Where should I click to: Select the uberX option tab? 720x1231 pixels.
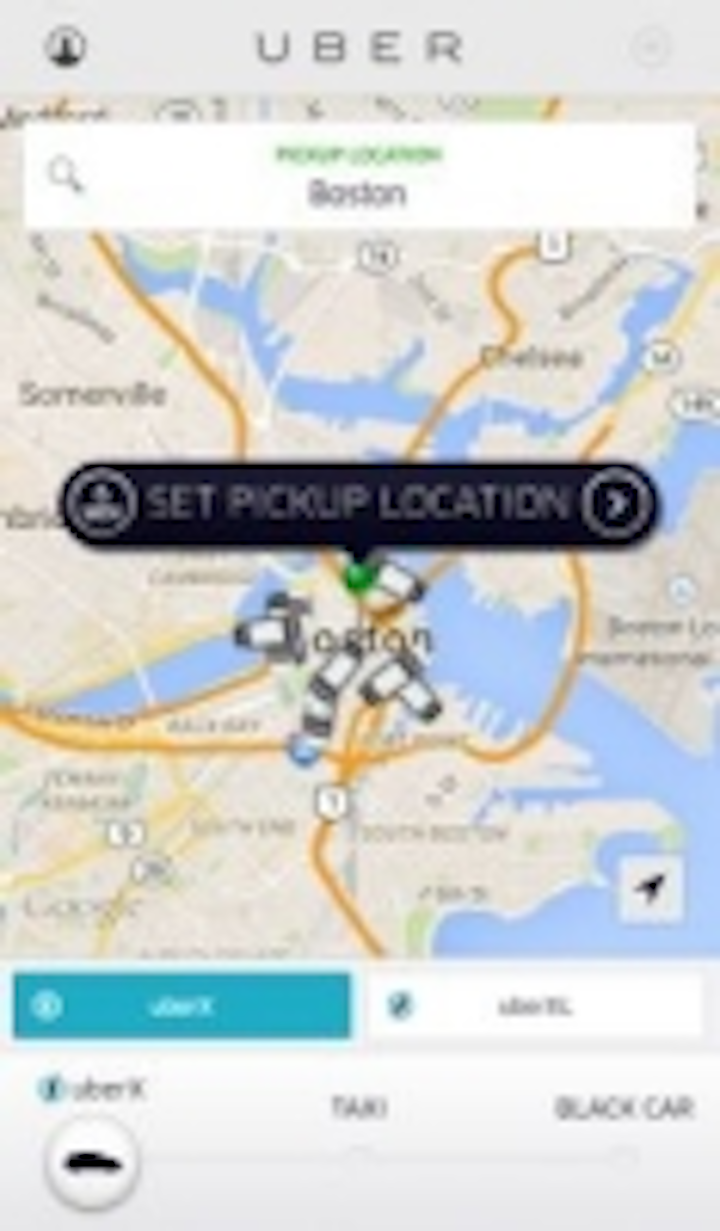182,1006
